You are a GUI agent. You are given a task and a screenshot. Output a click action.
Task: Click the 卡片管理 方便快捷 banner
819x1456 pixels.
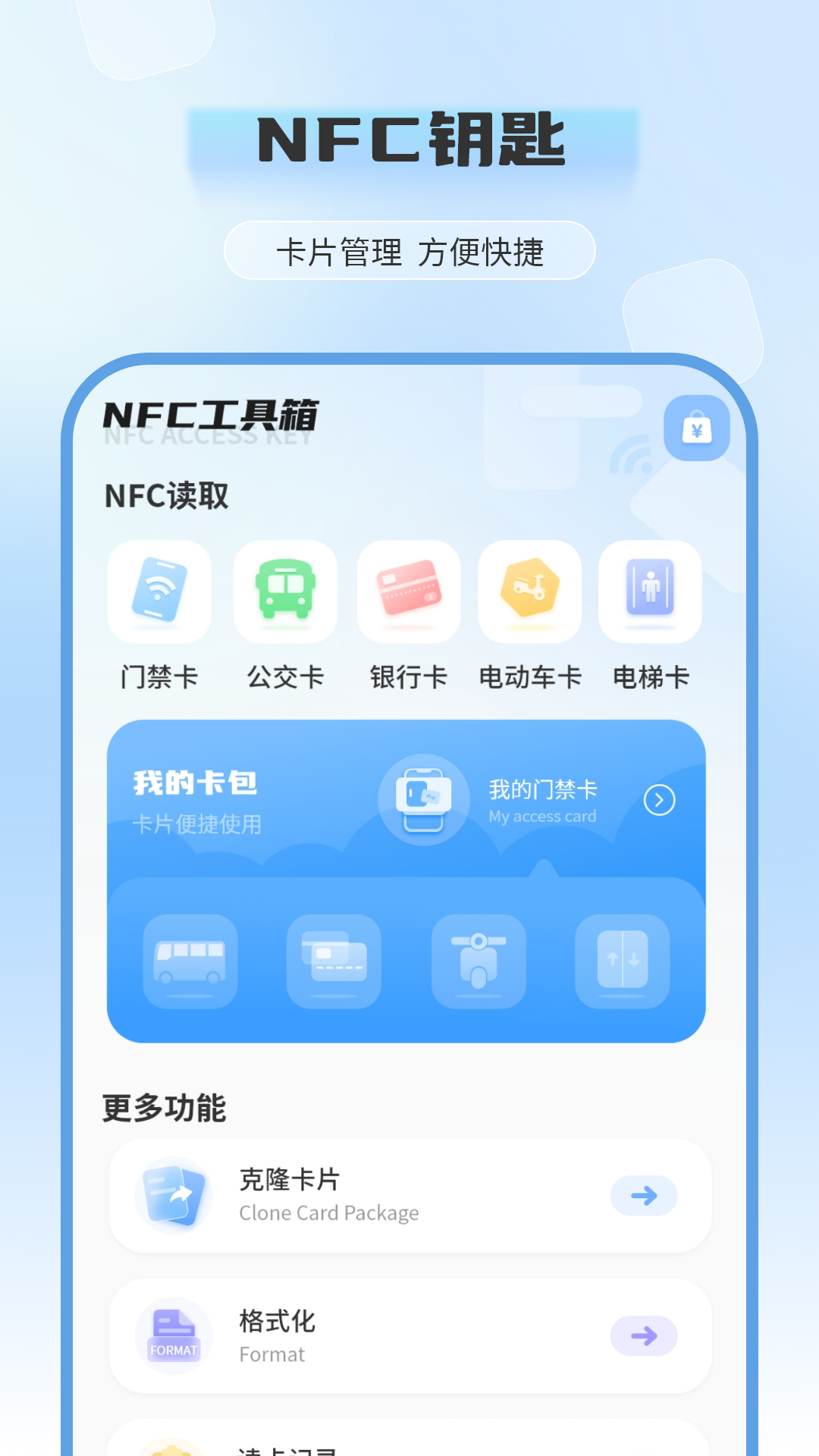point(409,249)
